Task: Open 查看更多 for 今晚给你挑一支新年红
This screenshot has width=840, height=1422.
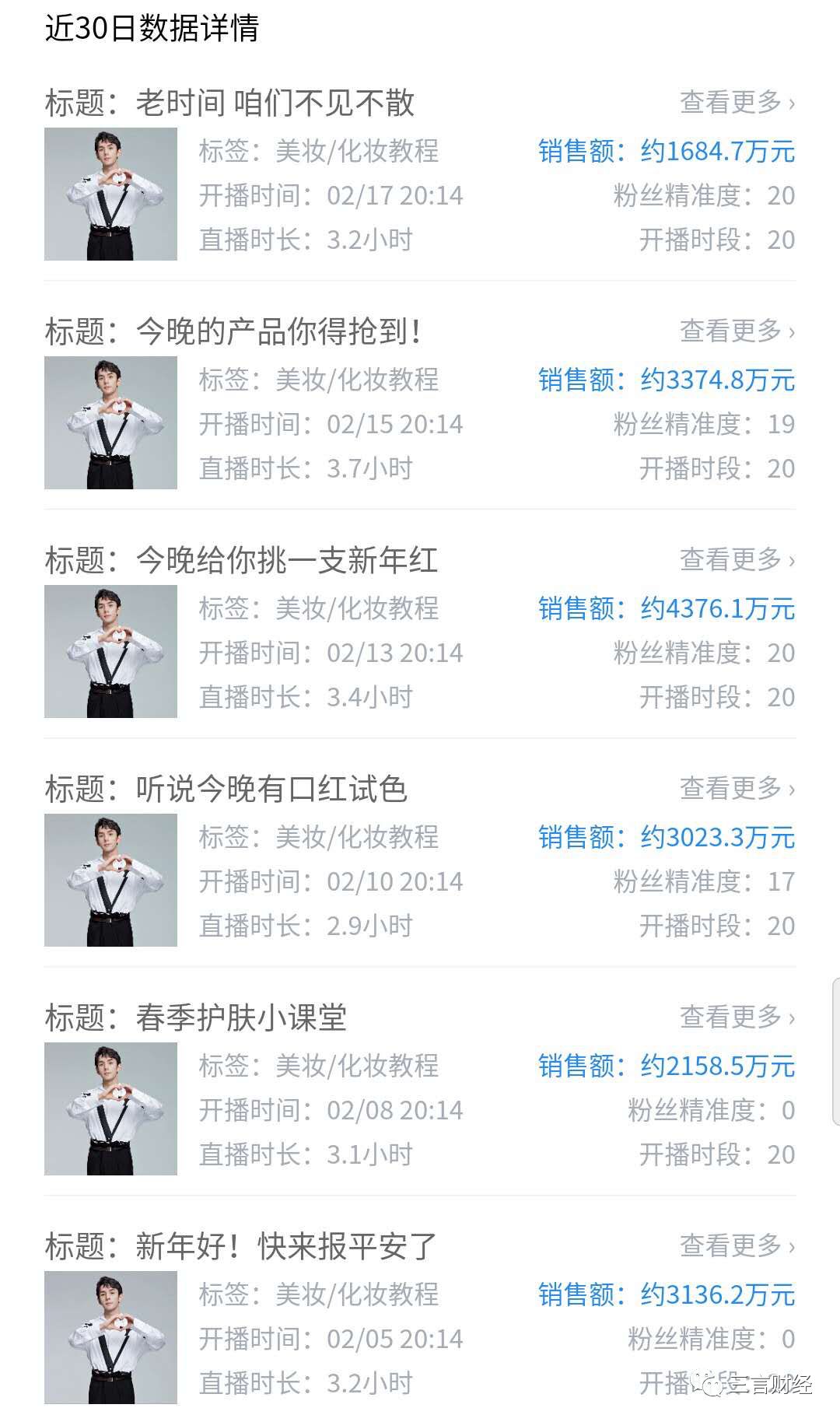Action: click(x=737, y=560)
